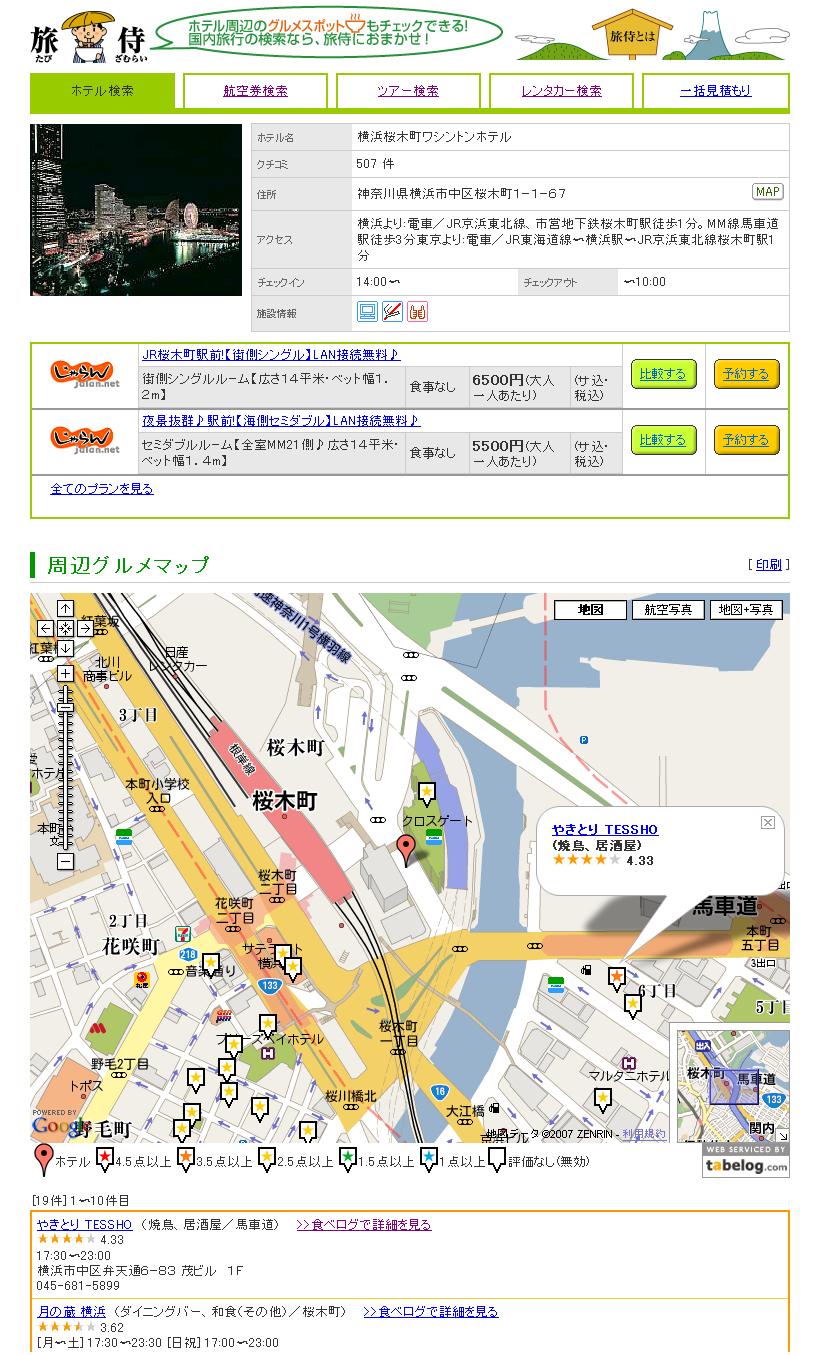821x1355 pixels.
Task: Zoom out on the map
Action: pos(65,860)
